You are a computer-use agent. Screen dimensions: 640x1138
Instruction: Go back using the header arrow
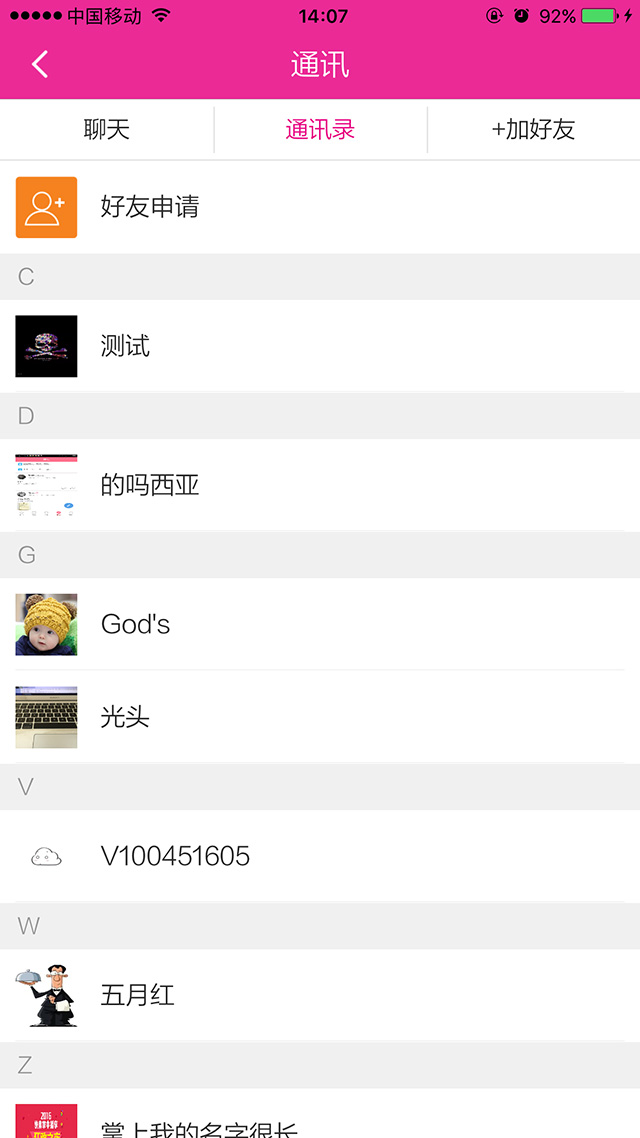(x=40, y=65)
